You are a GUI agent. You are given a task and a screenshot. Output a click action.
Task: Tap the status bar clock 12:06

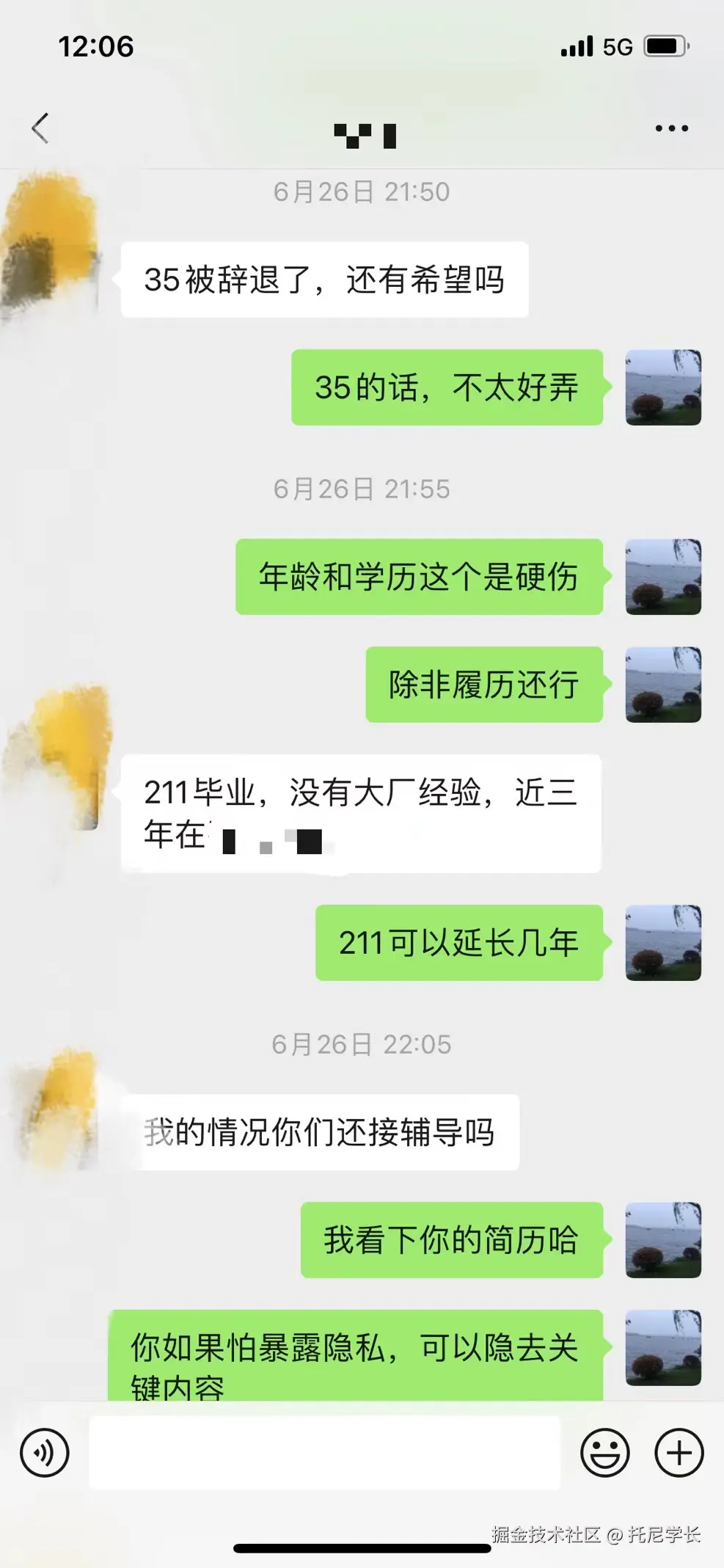(x=95, y=45)
